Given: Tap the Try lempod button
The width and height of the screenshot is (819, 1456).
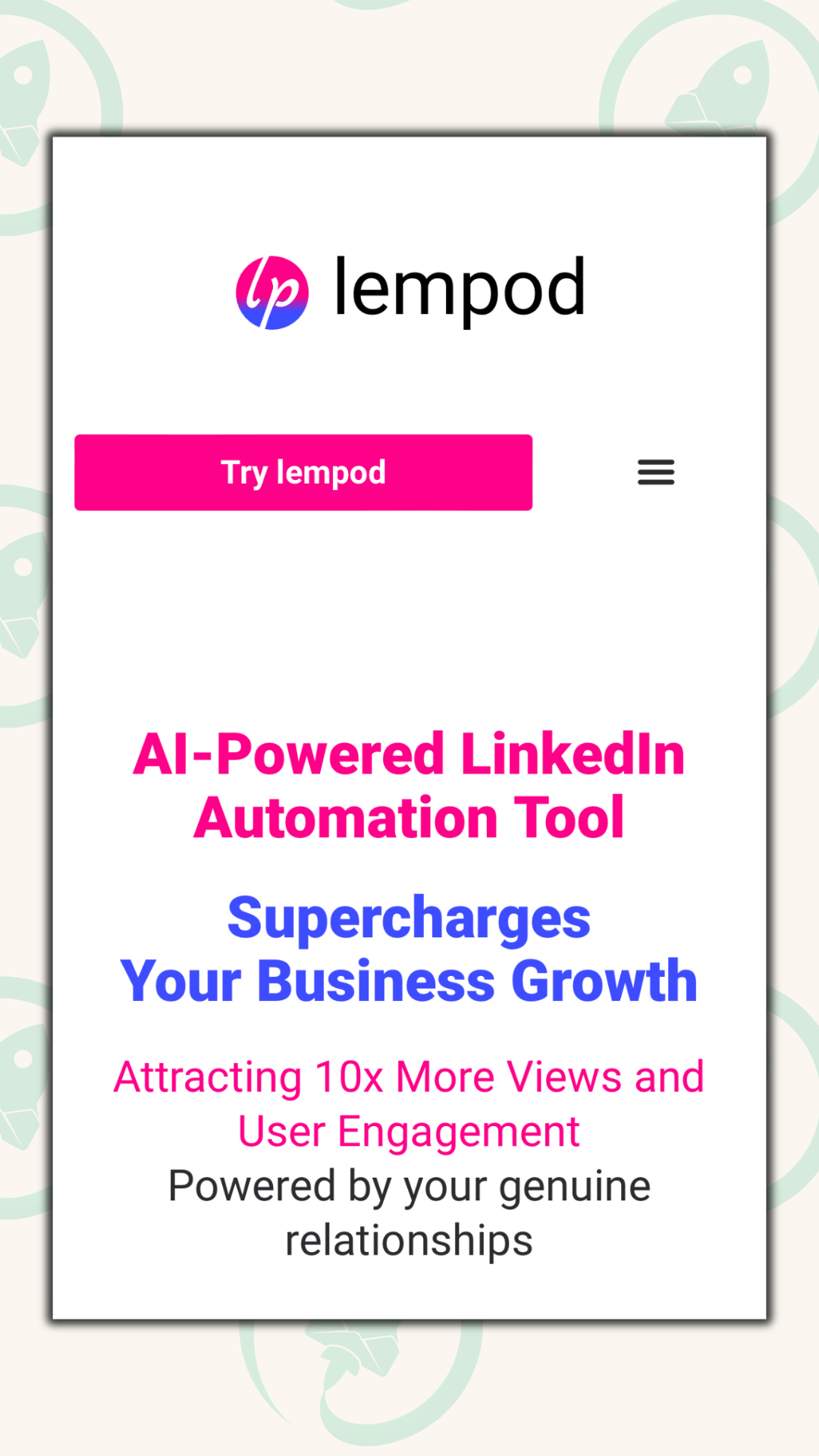Looking at the screenshot, I should (303, 472).
